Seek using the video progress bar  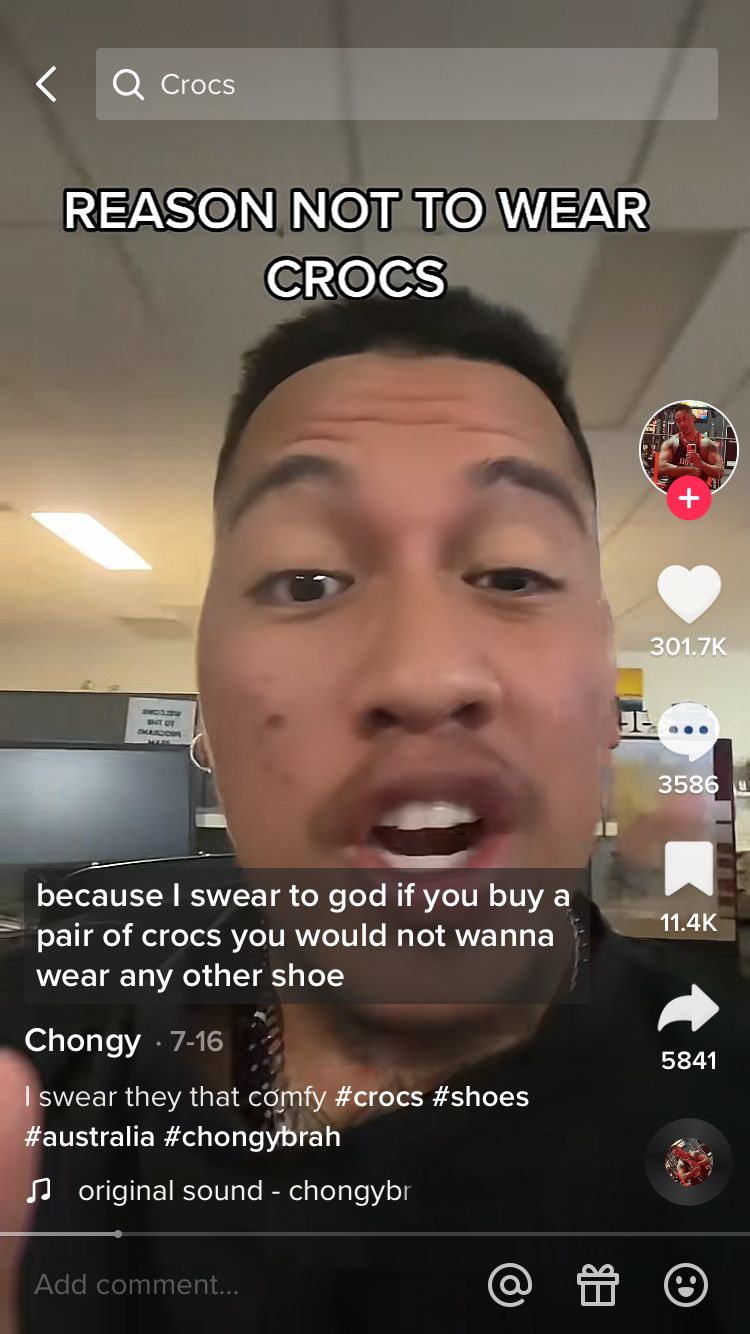(375, 1234)
